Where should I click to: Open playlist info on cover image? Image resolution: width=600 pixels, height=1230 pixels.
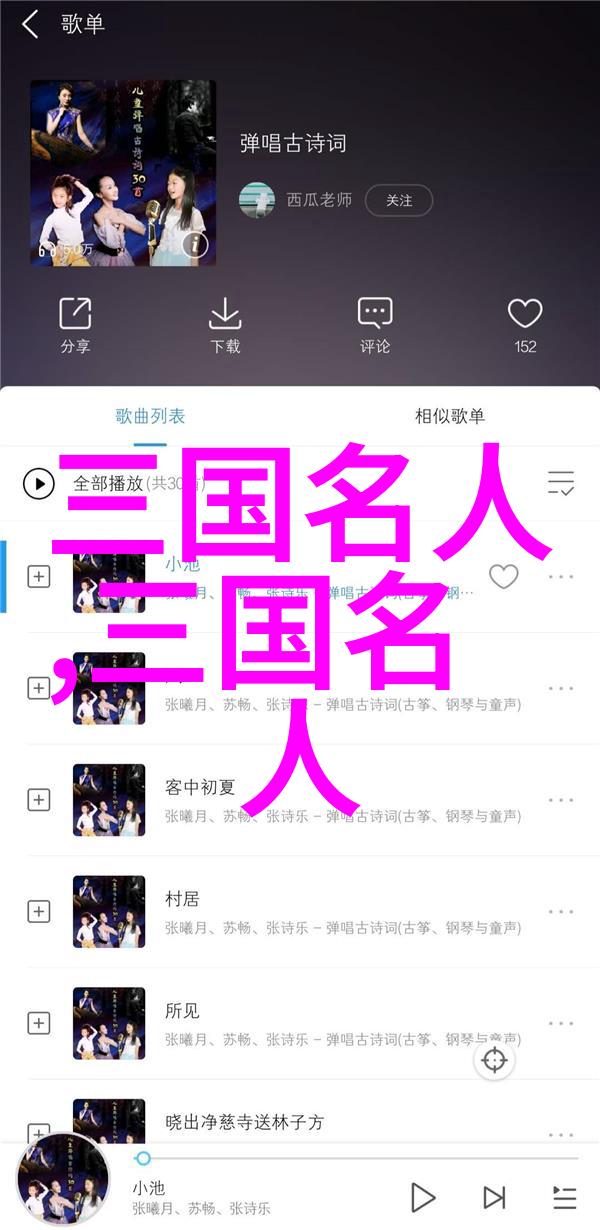(x=195, y=245)
